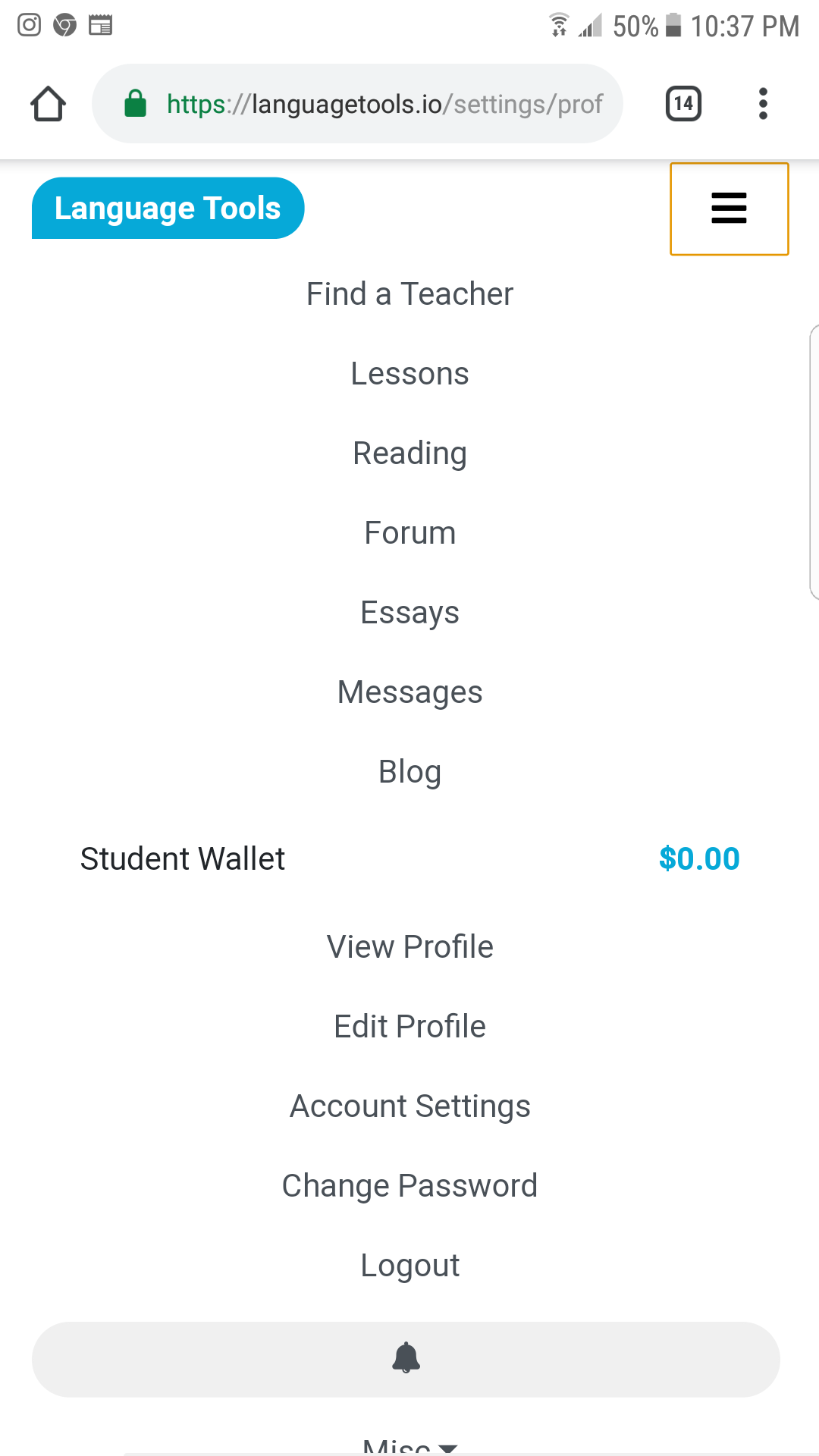The width and height of the screenshot is (819, 1456).
Task: Open the notifications bell
Action: [x=406, y=1359]
